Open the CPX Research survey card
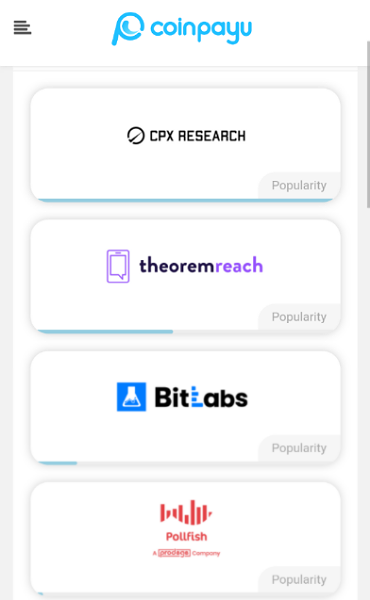This screenshot has height=600, width=370. click(x=186, y=145)
